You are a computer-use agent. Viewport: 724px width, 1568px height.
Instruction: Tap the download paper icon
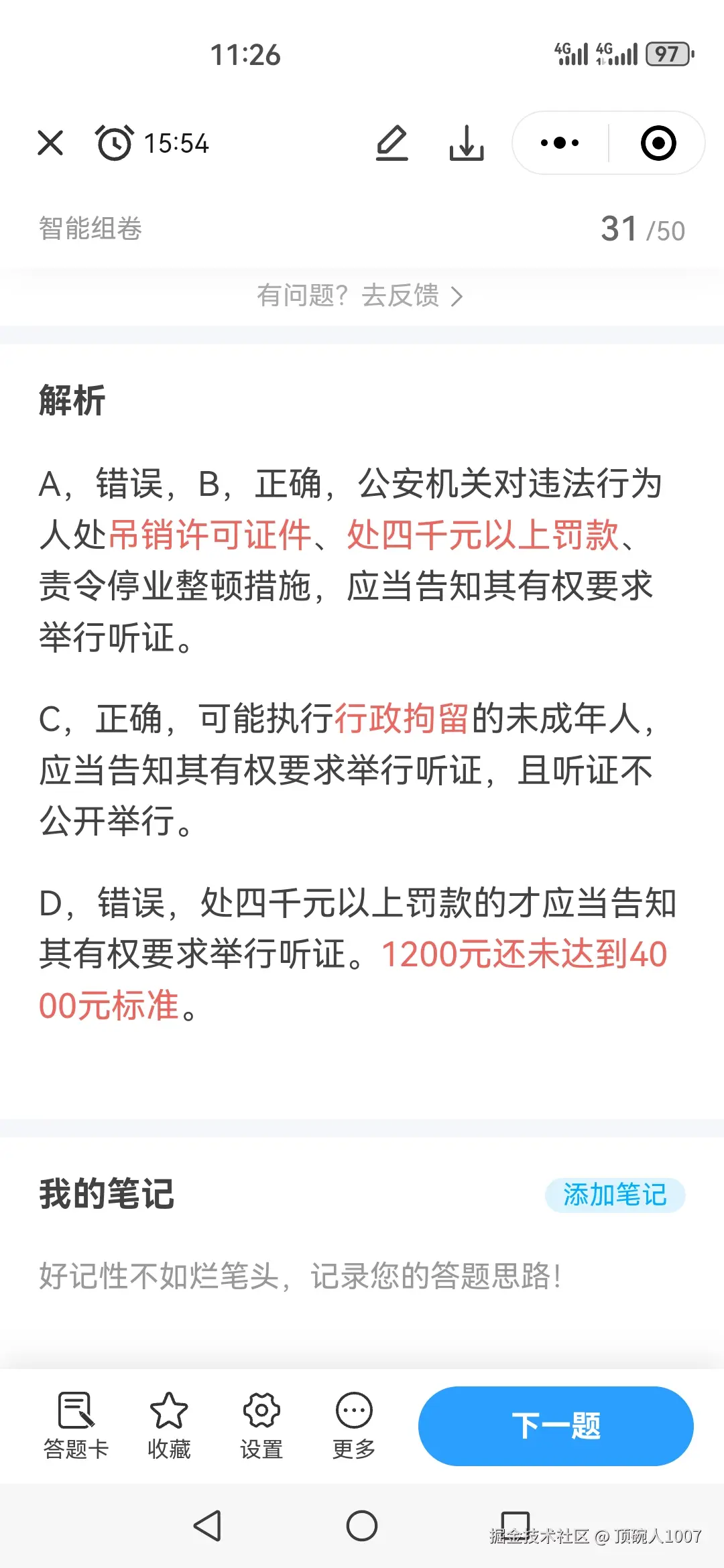tap(466, 143)
